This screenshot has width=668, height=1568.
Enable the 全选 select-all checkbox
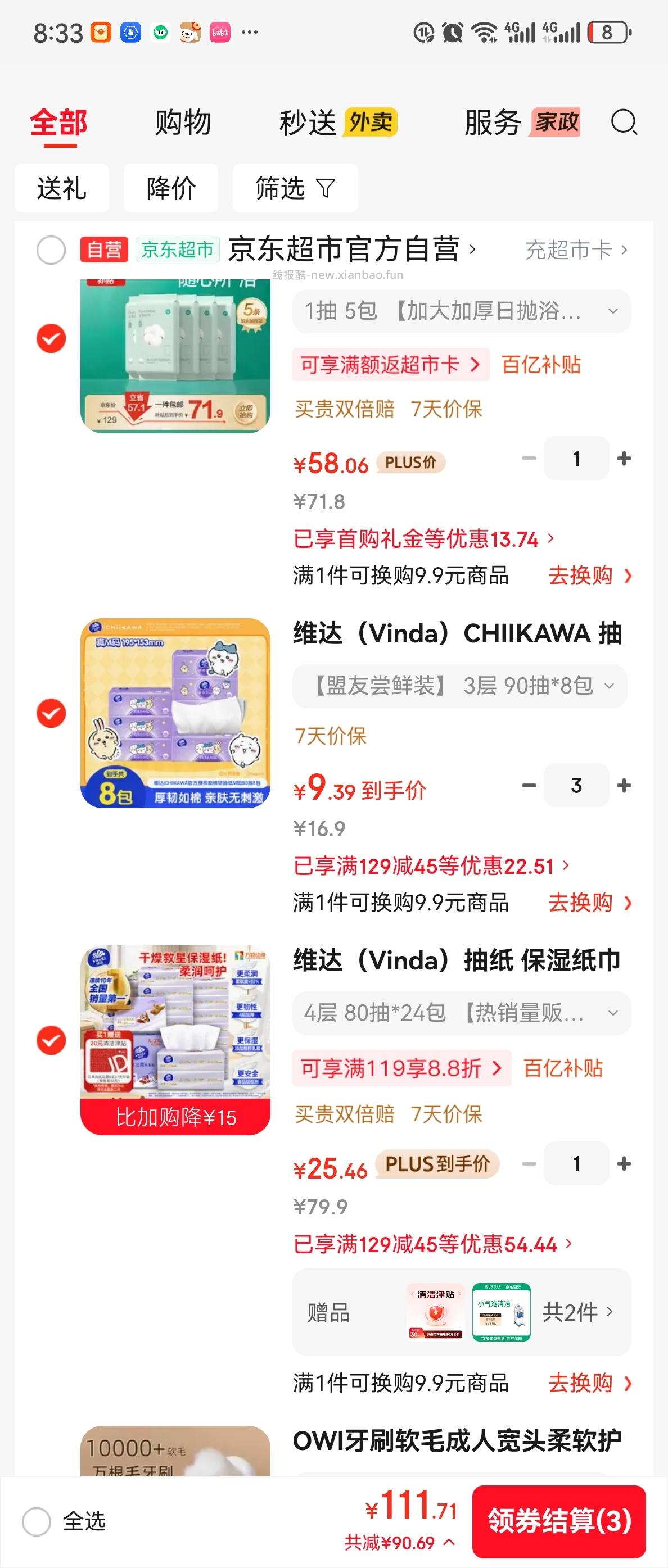(x=38, y=1522)
